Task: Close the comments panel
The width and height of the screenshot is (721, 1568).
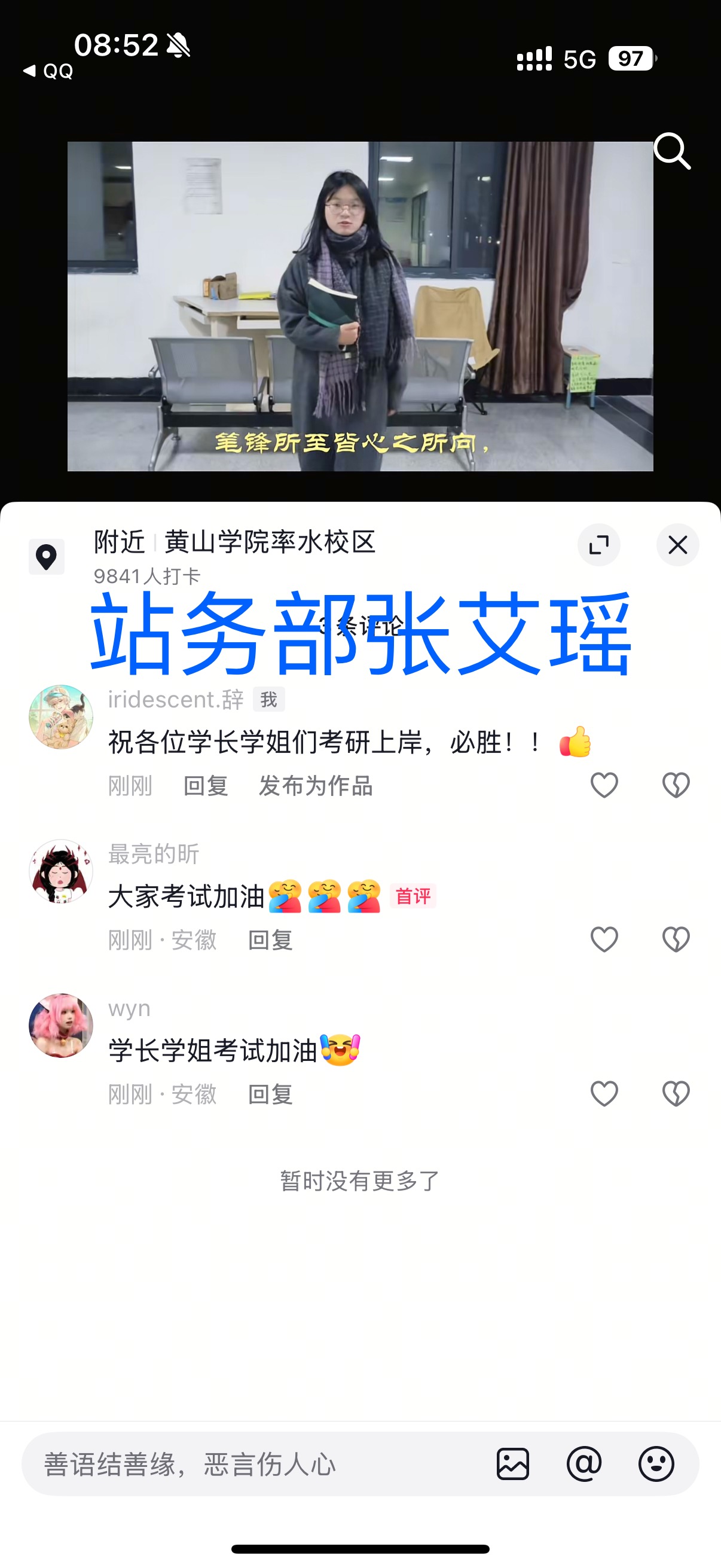Action: (677, 544)
